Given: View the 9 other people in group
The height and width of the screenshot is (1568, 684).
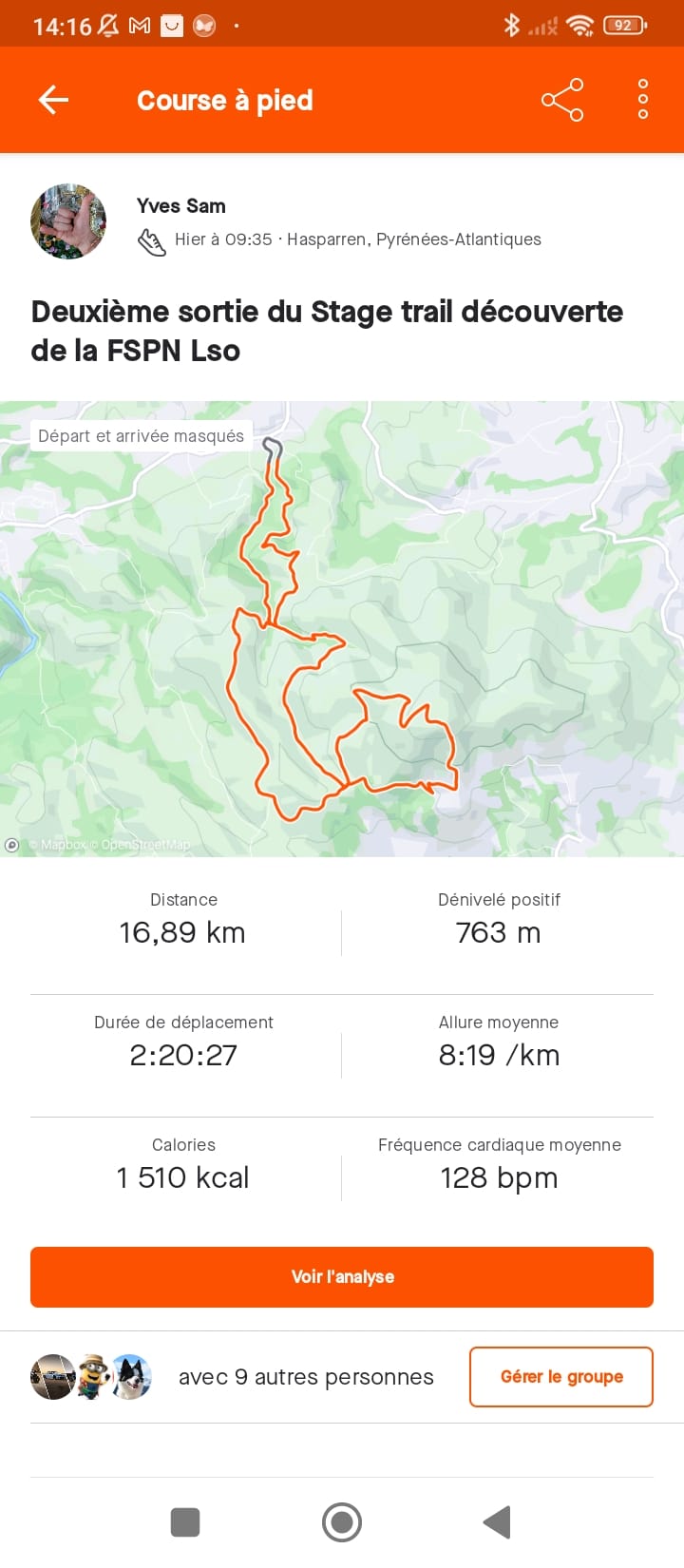Looking at the screenshot, I should (306, 1377).
